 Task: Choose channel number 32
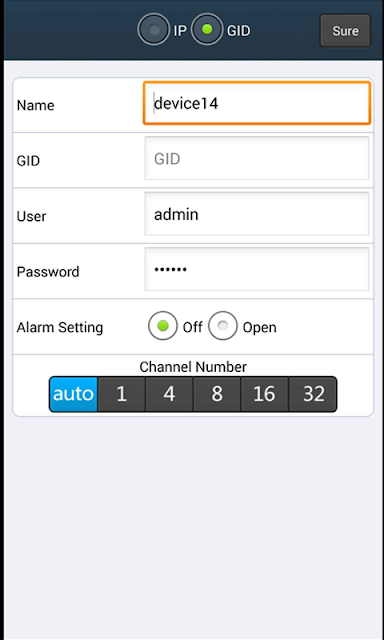click(x=313, y=394)
